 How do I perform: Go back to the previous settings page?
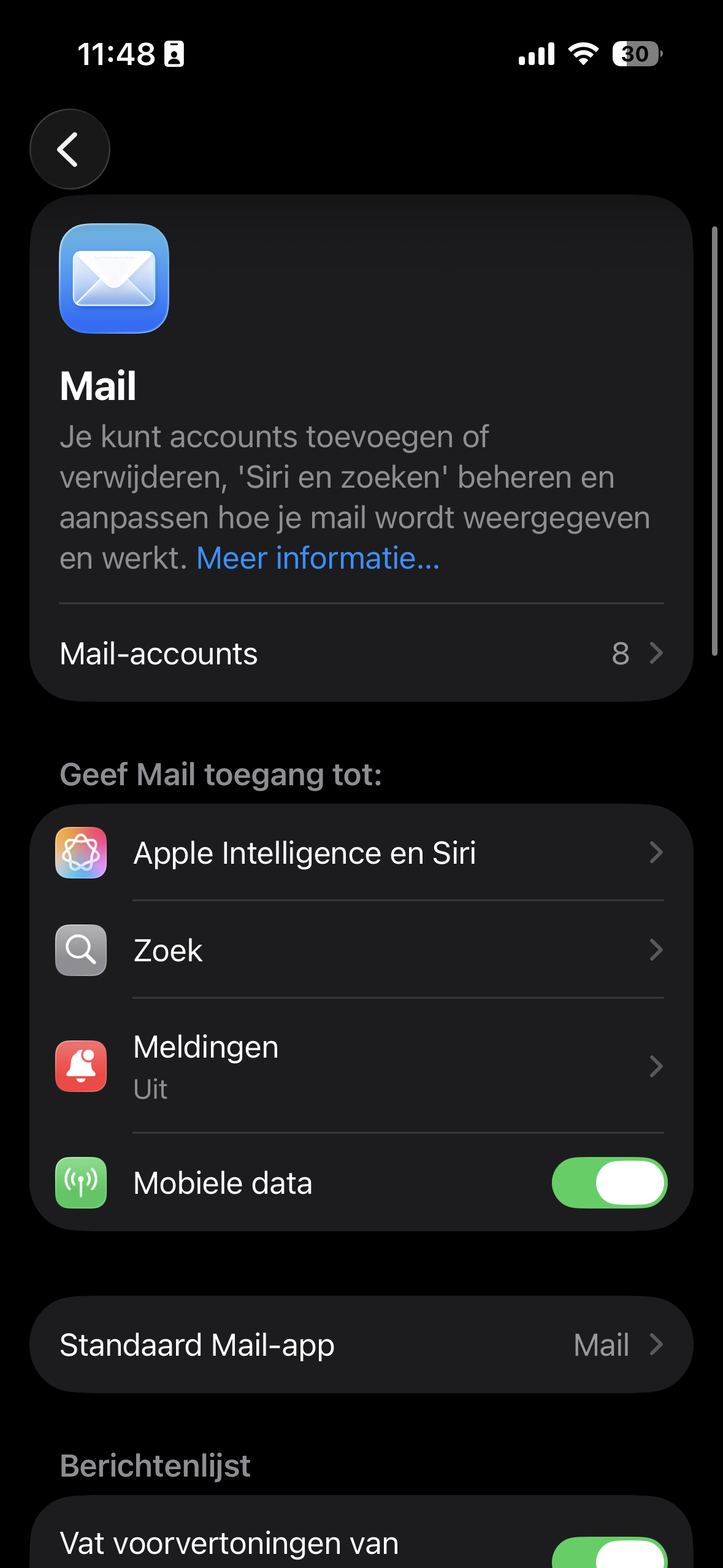point(69,149)
